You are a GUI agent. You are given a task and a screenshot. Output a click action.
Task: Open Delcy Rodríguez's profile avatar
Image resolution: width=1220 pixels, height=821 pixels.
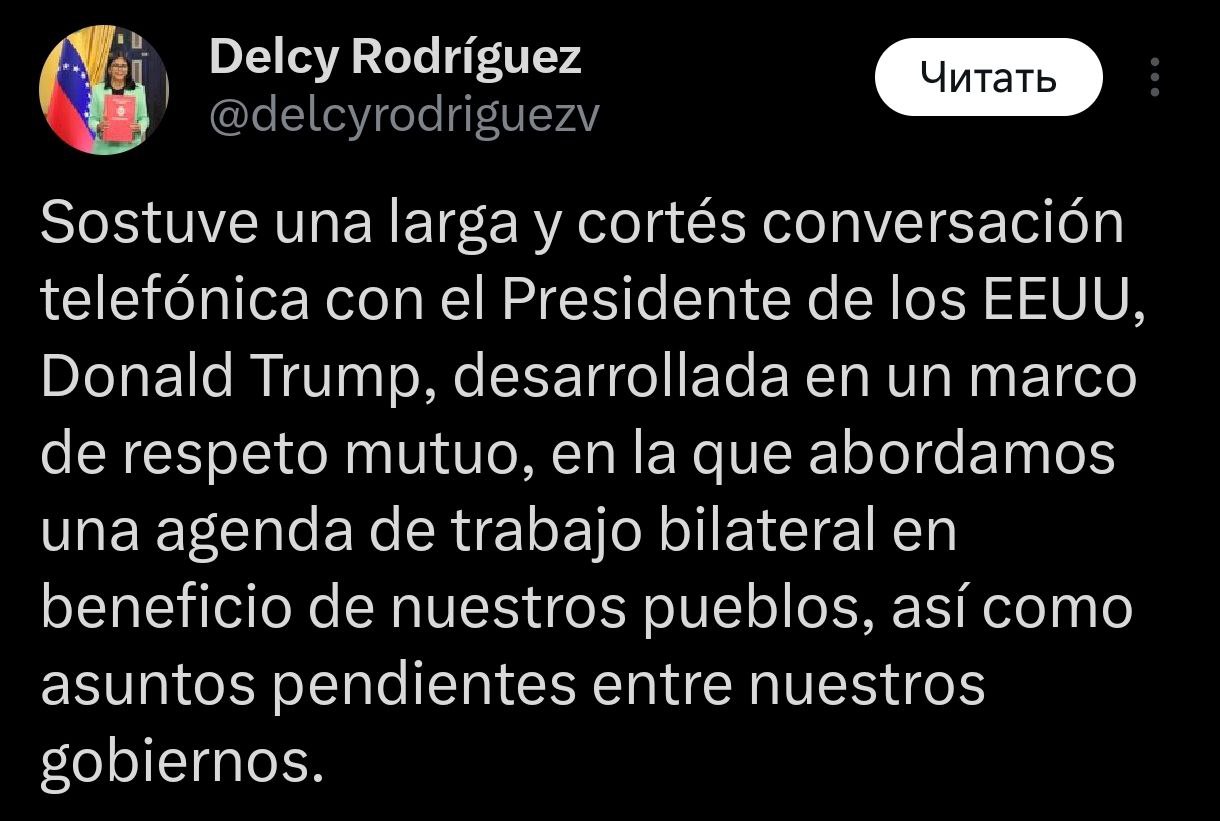[x=104, y=90]
